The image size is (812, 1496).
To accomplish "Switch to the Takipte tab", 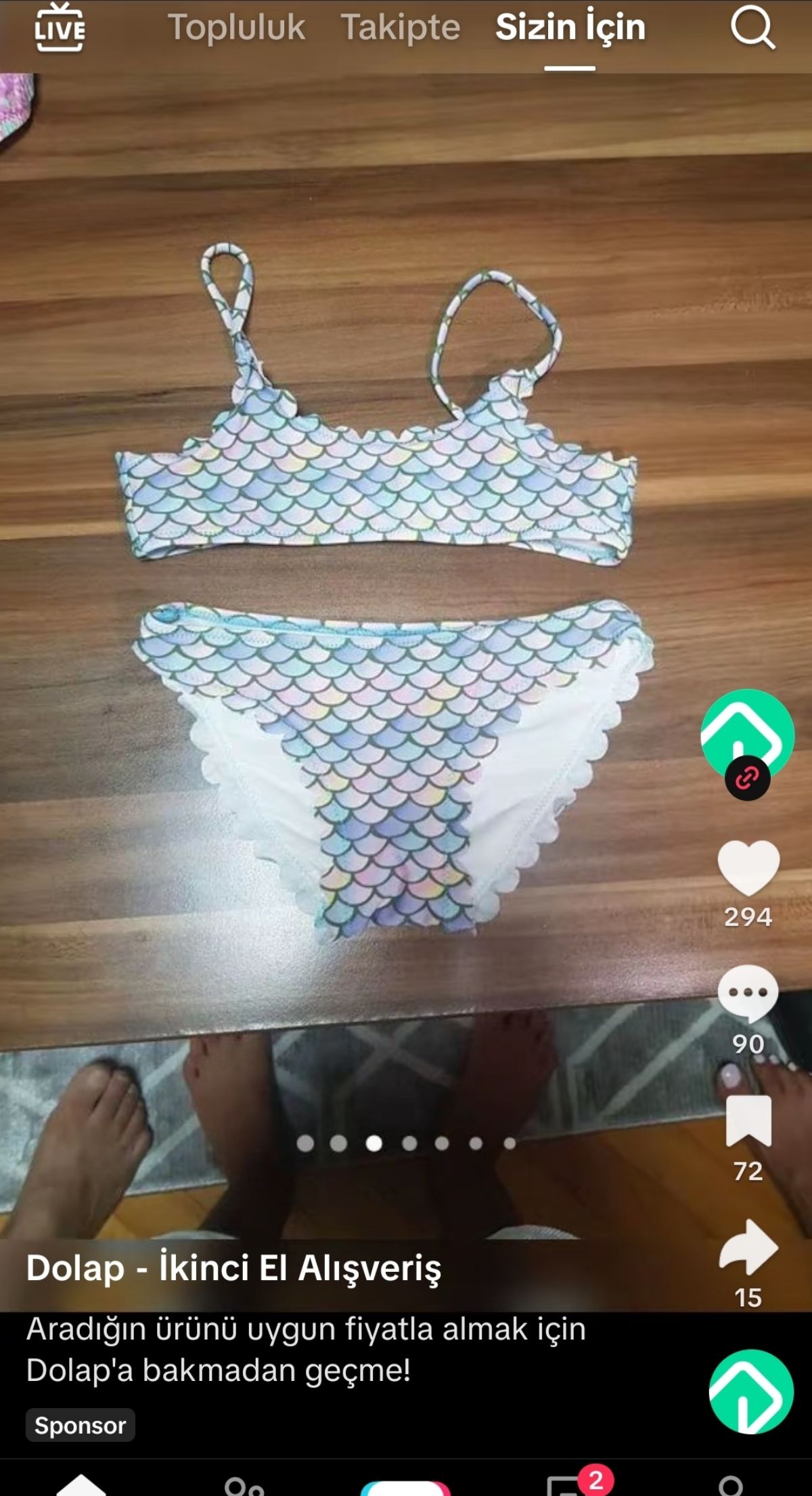I will point(401,27).
